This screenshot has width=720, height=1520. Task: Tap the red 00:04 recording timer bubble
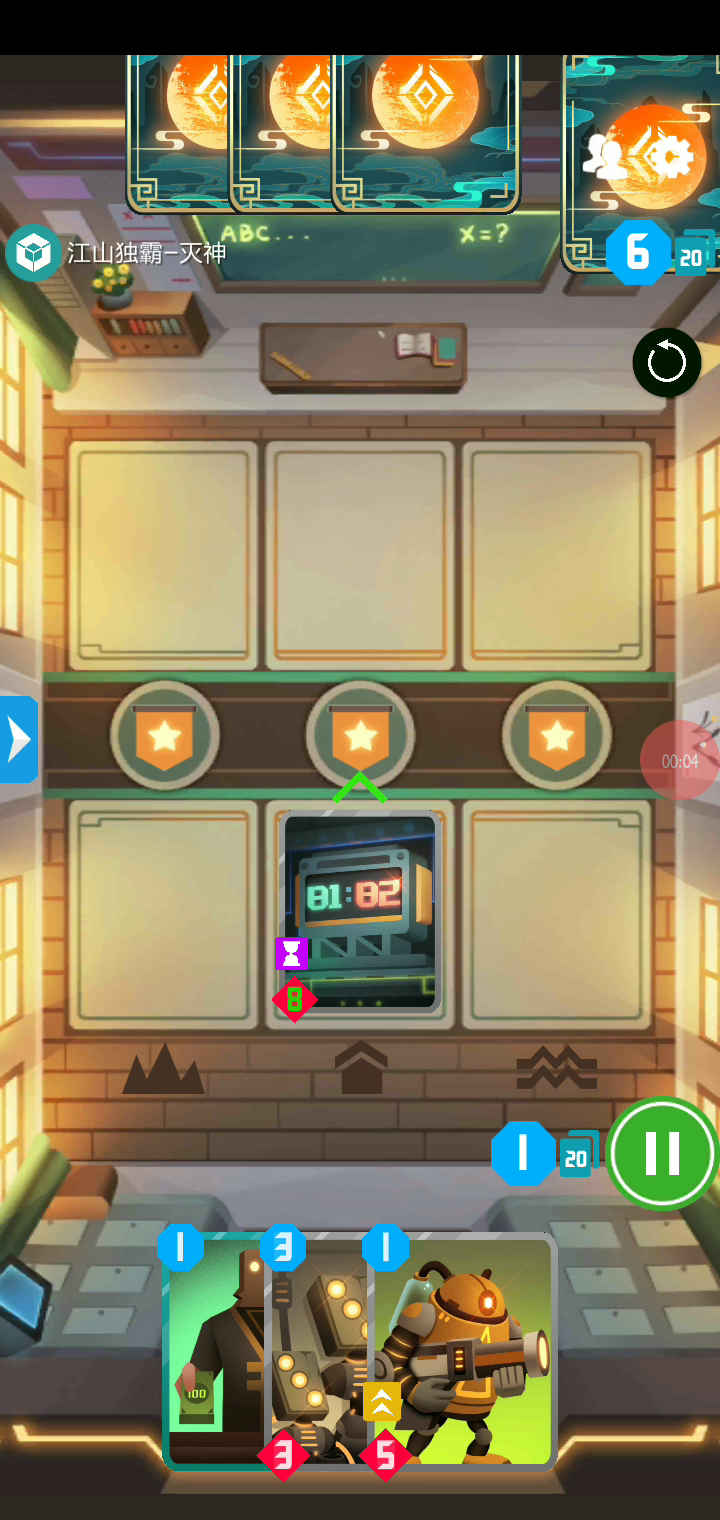(680, 760)
